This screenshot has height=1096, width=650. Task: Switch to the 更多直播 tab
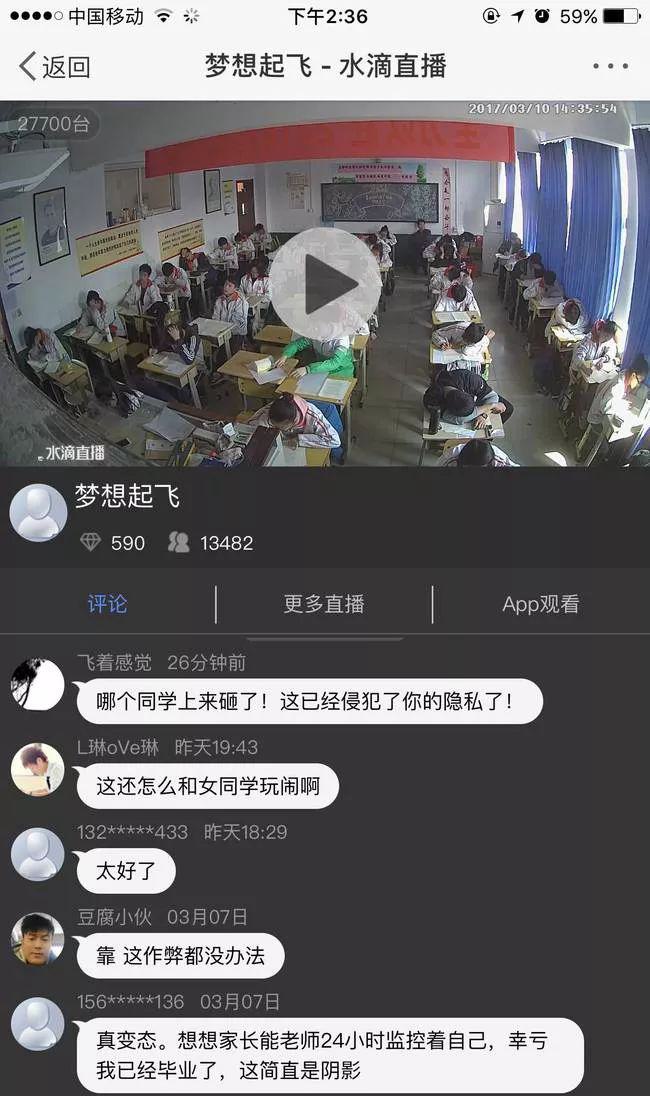pos(324,604)
